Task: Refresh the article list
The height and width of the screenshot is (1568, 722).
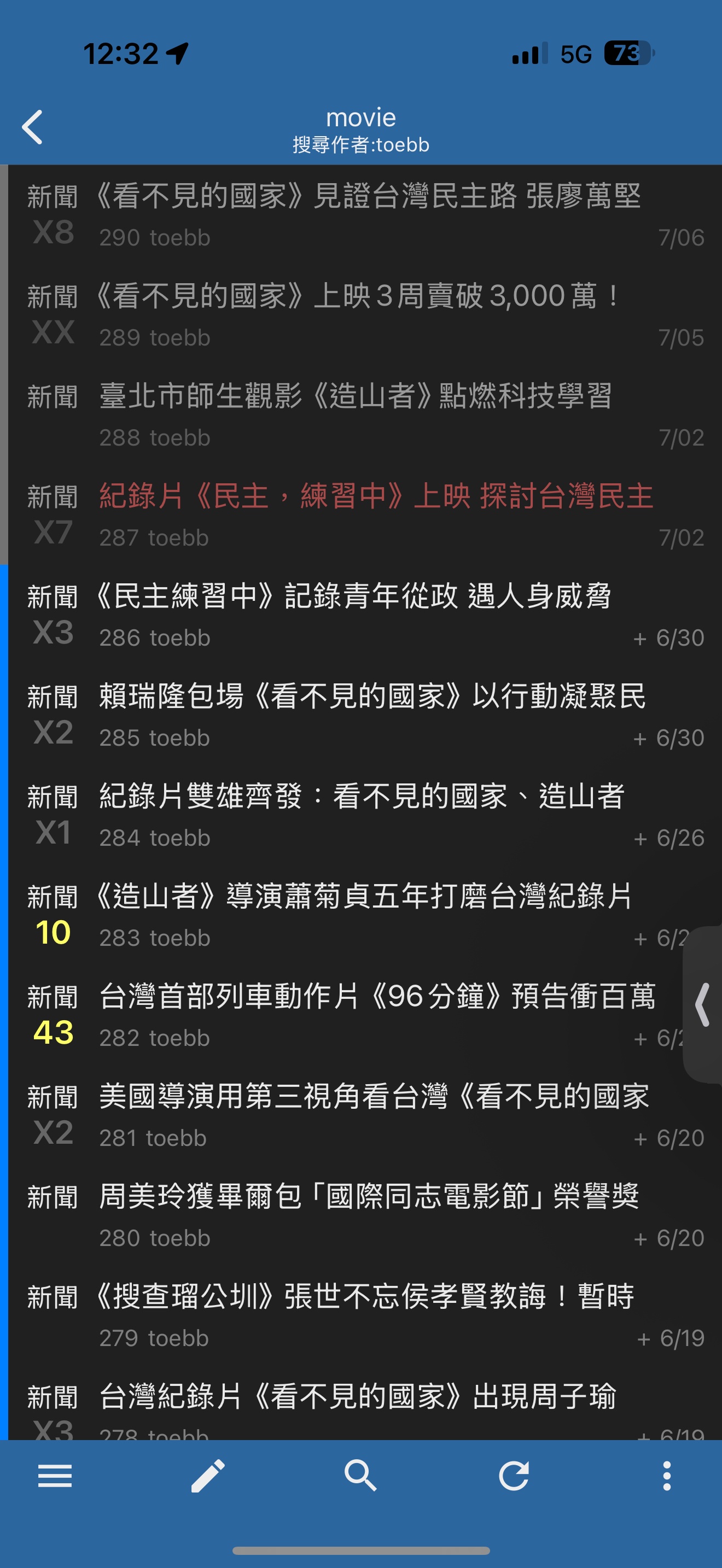Action: point(514,1476)
